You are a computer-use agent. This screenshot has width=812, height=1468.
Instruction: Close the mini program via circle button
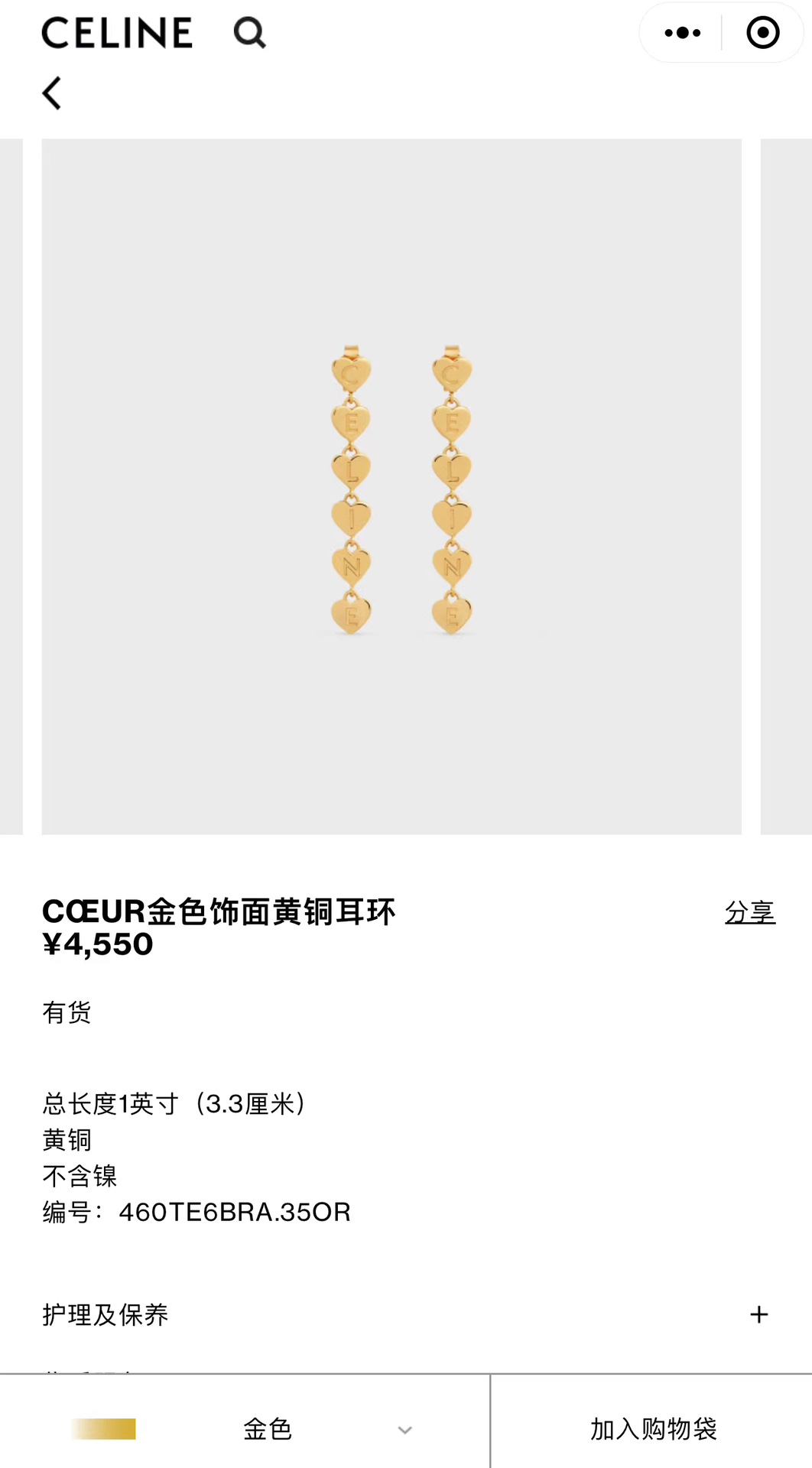tap(762, 33)
